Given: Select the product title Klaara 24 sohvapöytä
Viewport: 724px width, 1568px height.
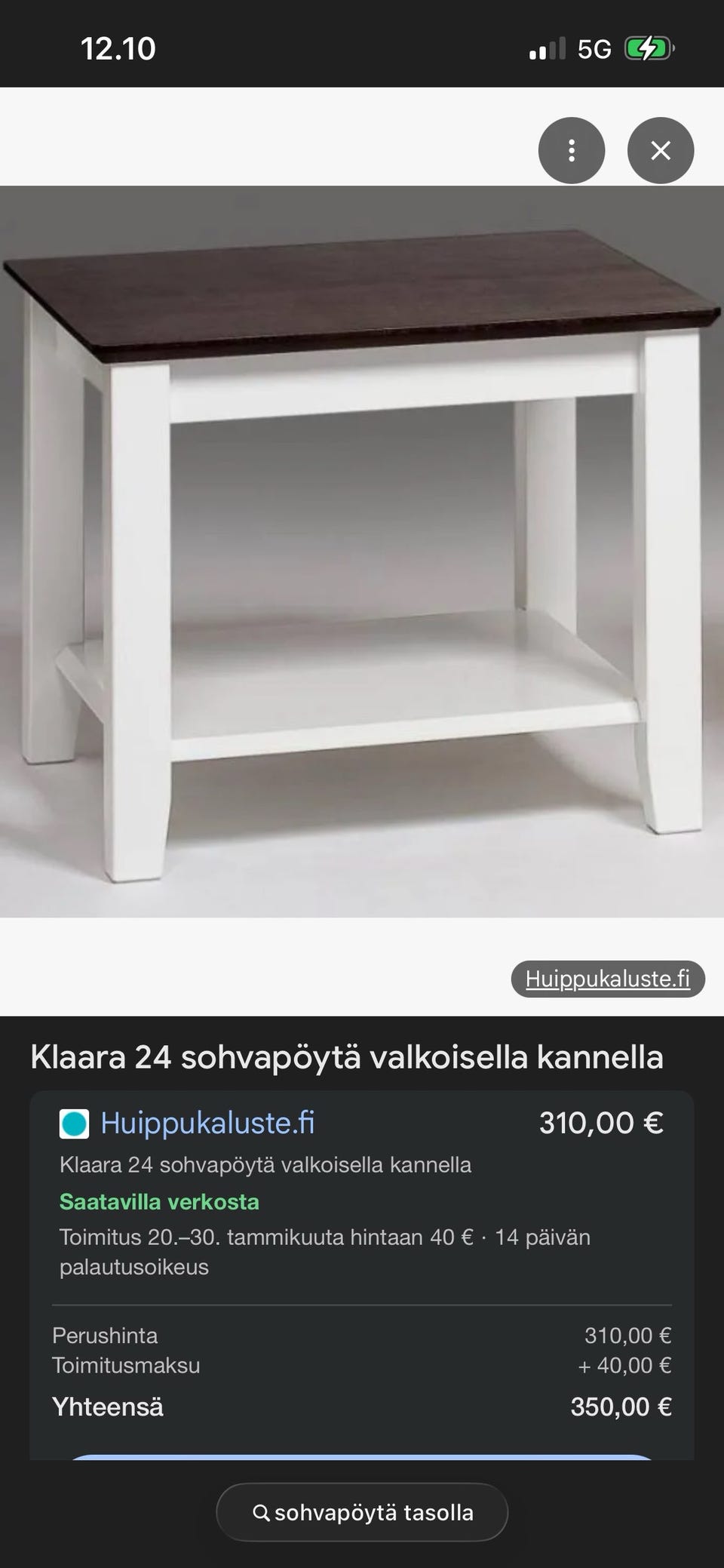Looking at the screenshot, I should coord(347,1057).
